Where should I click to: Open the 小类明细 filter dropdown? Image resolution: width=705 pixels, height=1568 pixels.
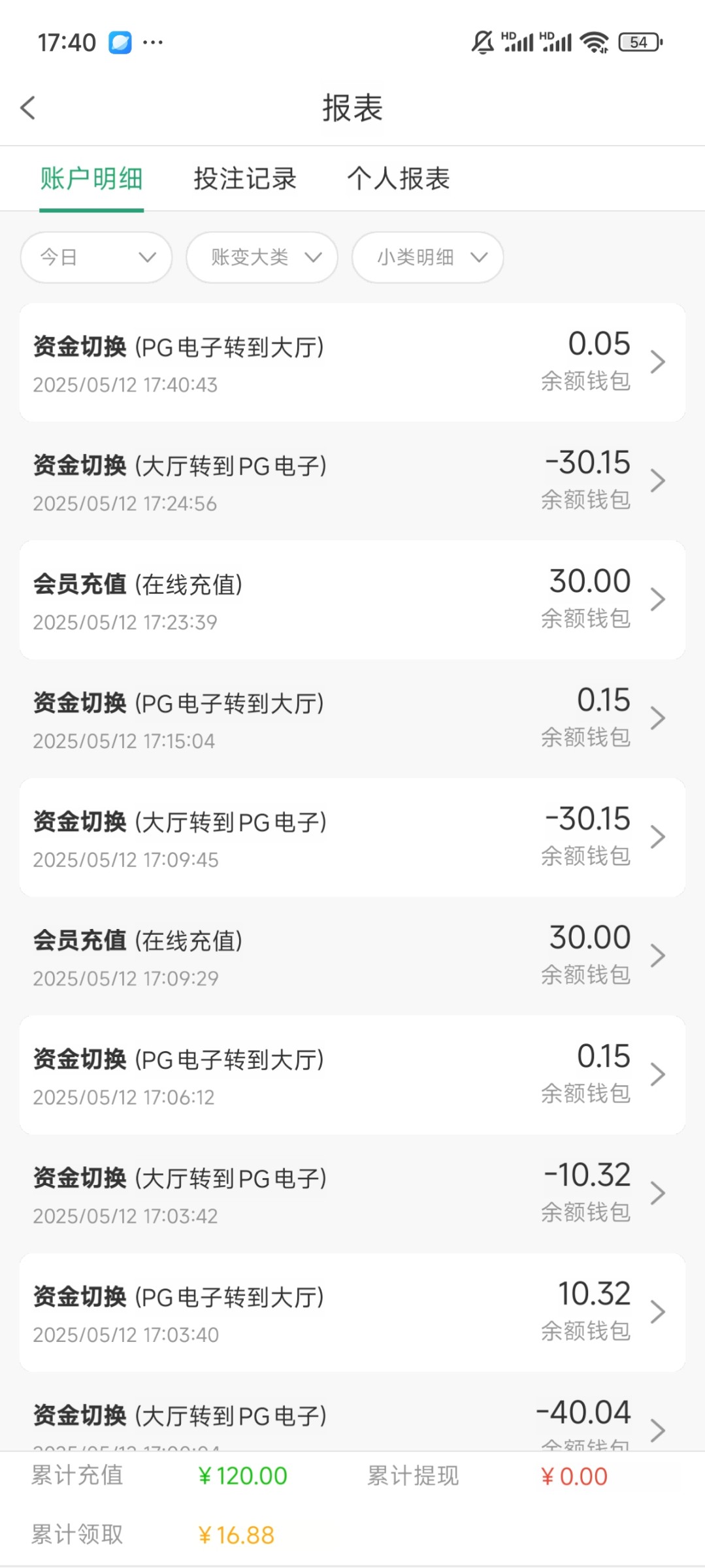pyautogui.click(x=427, y=257)
